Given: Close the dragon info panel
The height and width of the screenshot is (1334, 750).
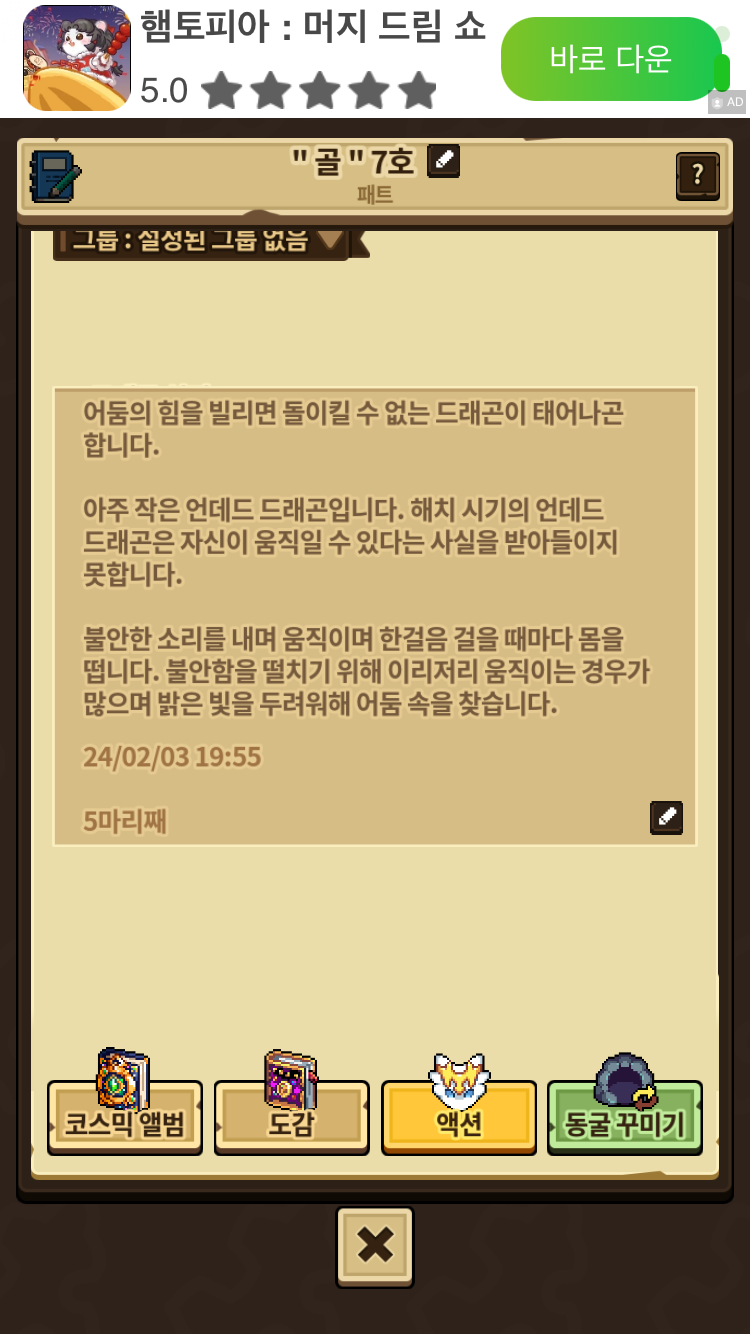Looking at the screenshot, I should pos(375,1246).
